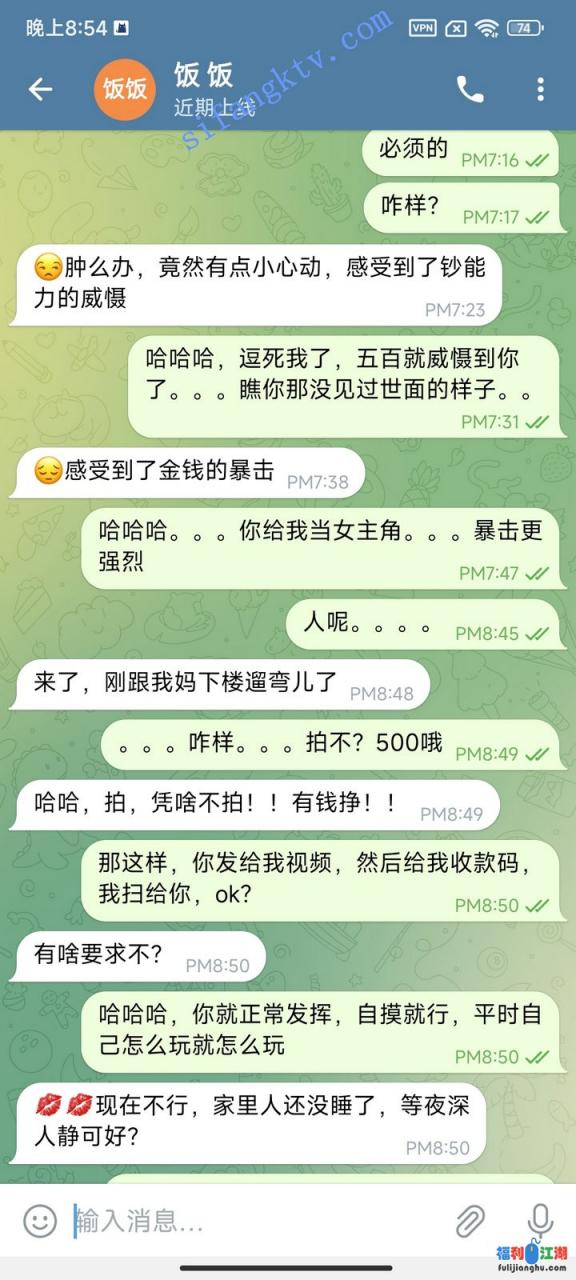Image resolution: width=576 pixels, height=1280 pixels.
Task: Open the three-dot overflow menu
Action: click(x=540, y=89)
